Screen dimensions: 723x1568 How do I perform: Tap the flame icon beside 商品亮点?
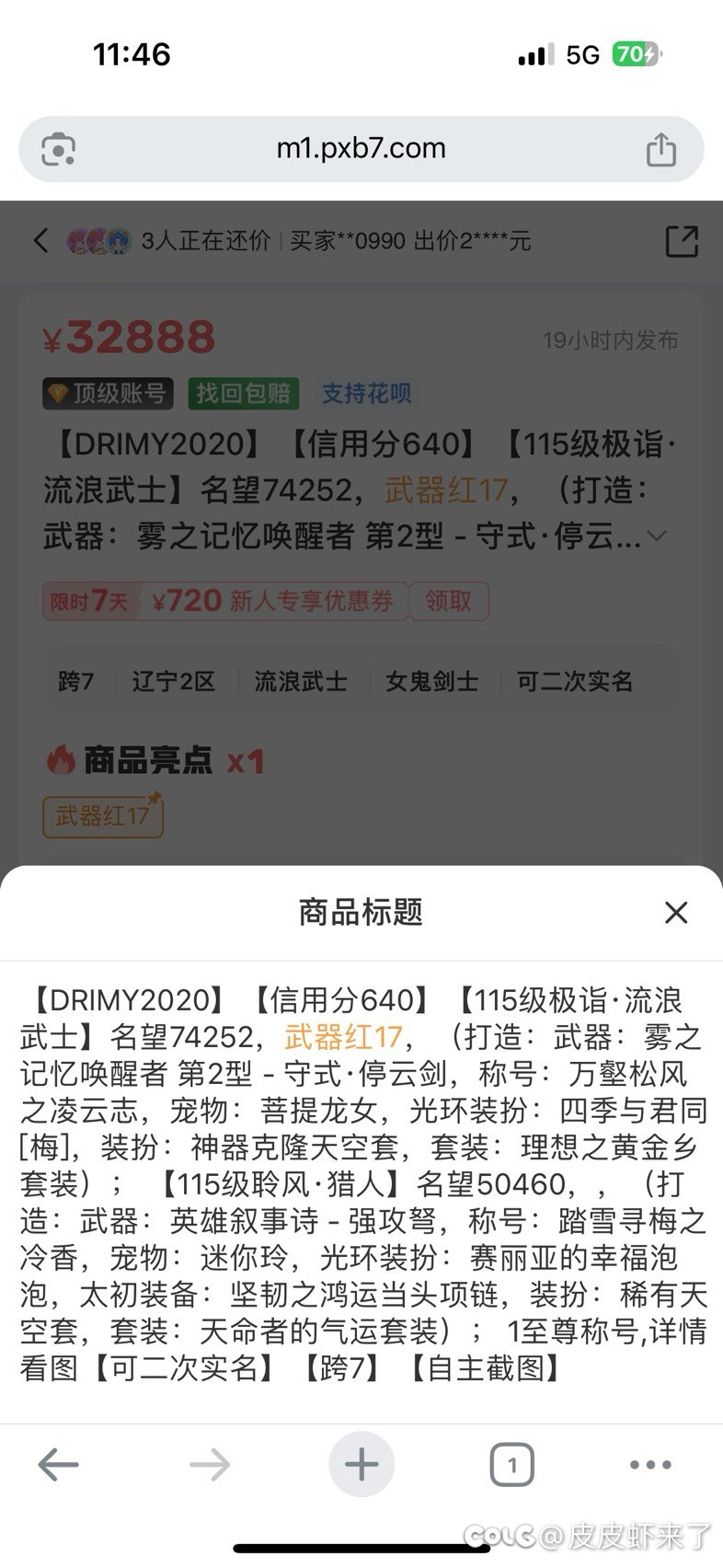click(61, 759)
